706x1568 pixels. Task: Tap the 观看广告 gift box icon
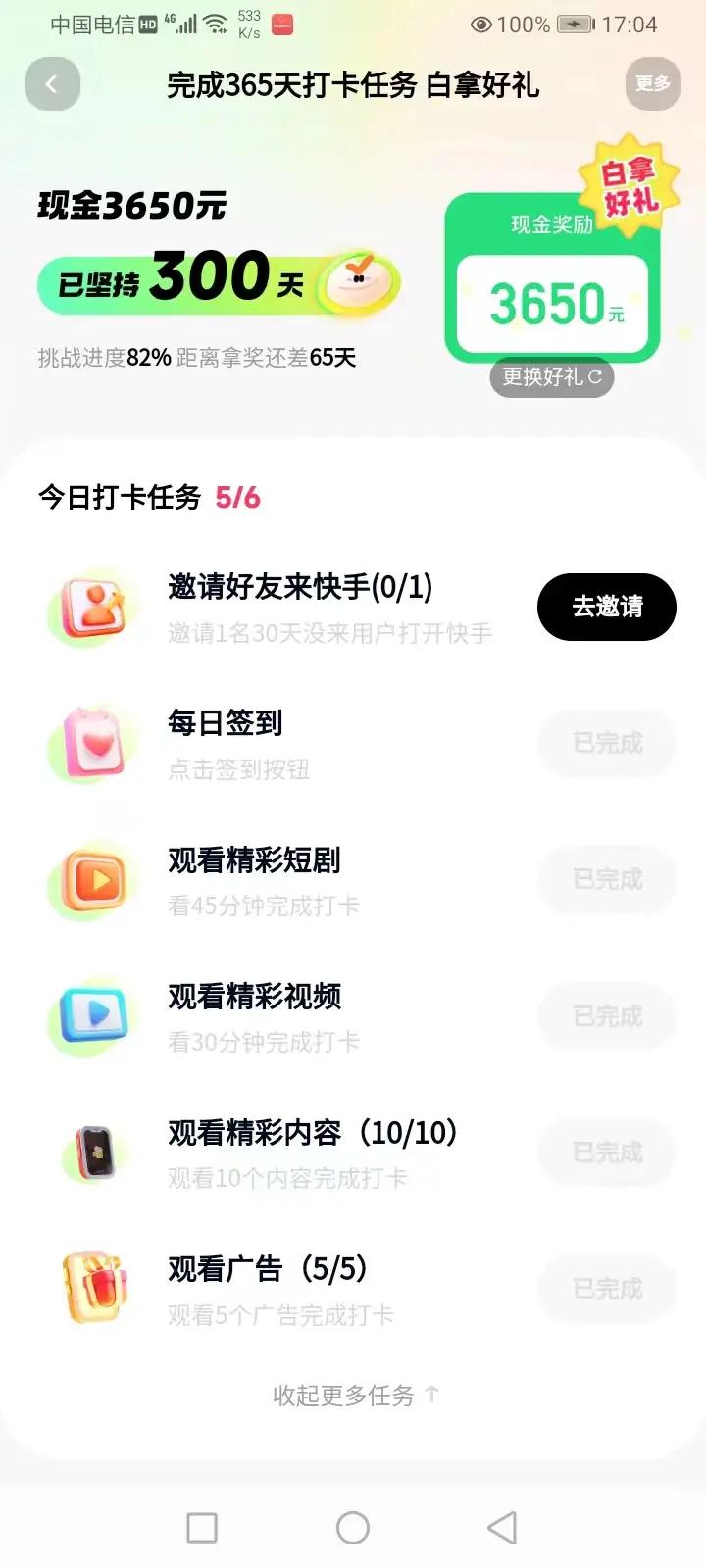tap(93, 1288)
